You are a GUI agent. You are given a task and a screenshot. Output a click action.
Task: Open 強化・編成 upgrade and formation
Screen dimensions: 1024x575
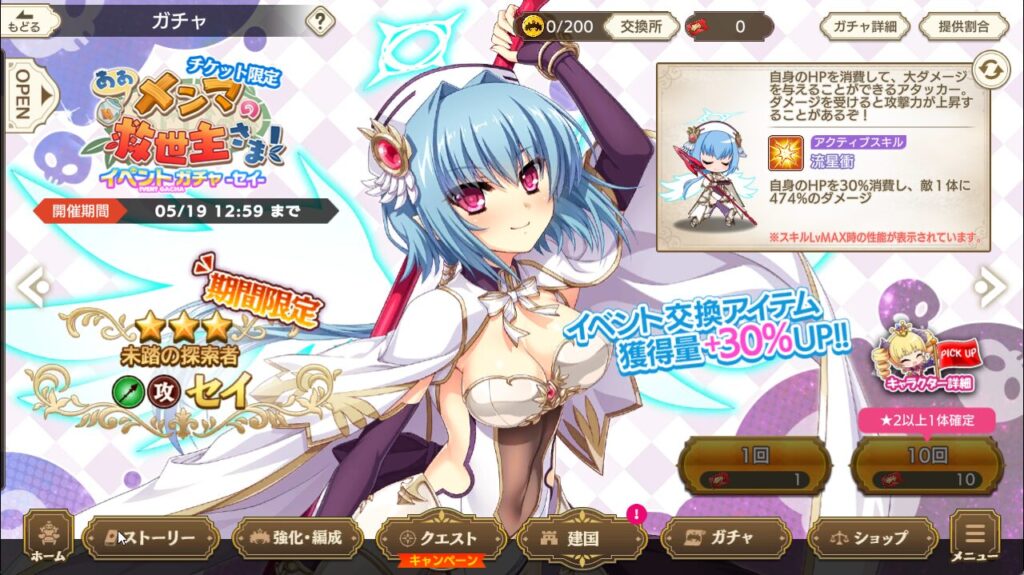pos(296,538)
